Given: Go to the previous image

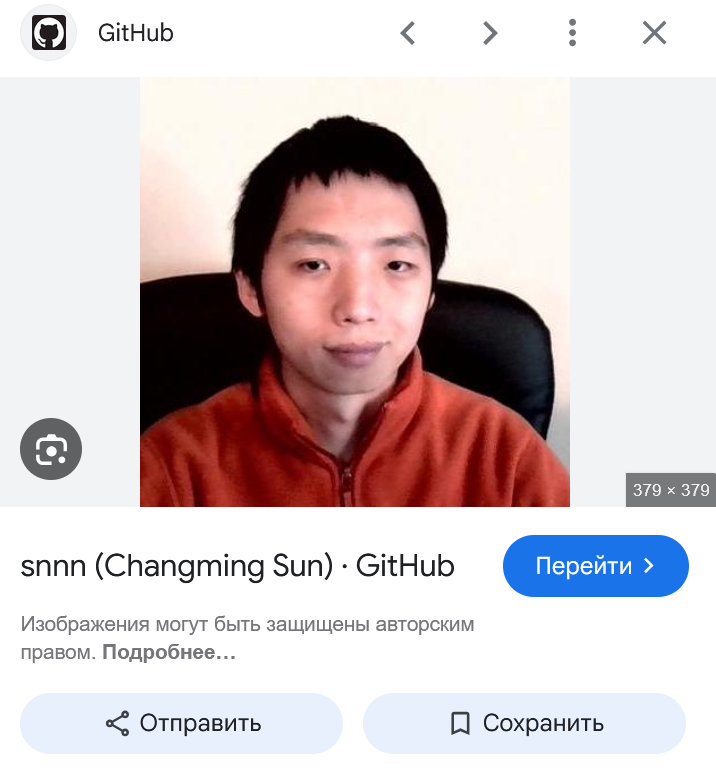Looking at the screenshot, I should (x=407, y=33).
